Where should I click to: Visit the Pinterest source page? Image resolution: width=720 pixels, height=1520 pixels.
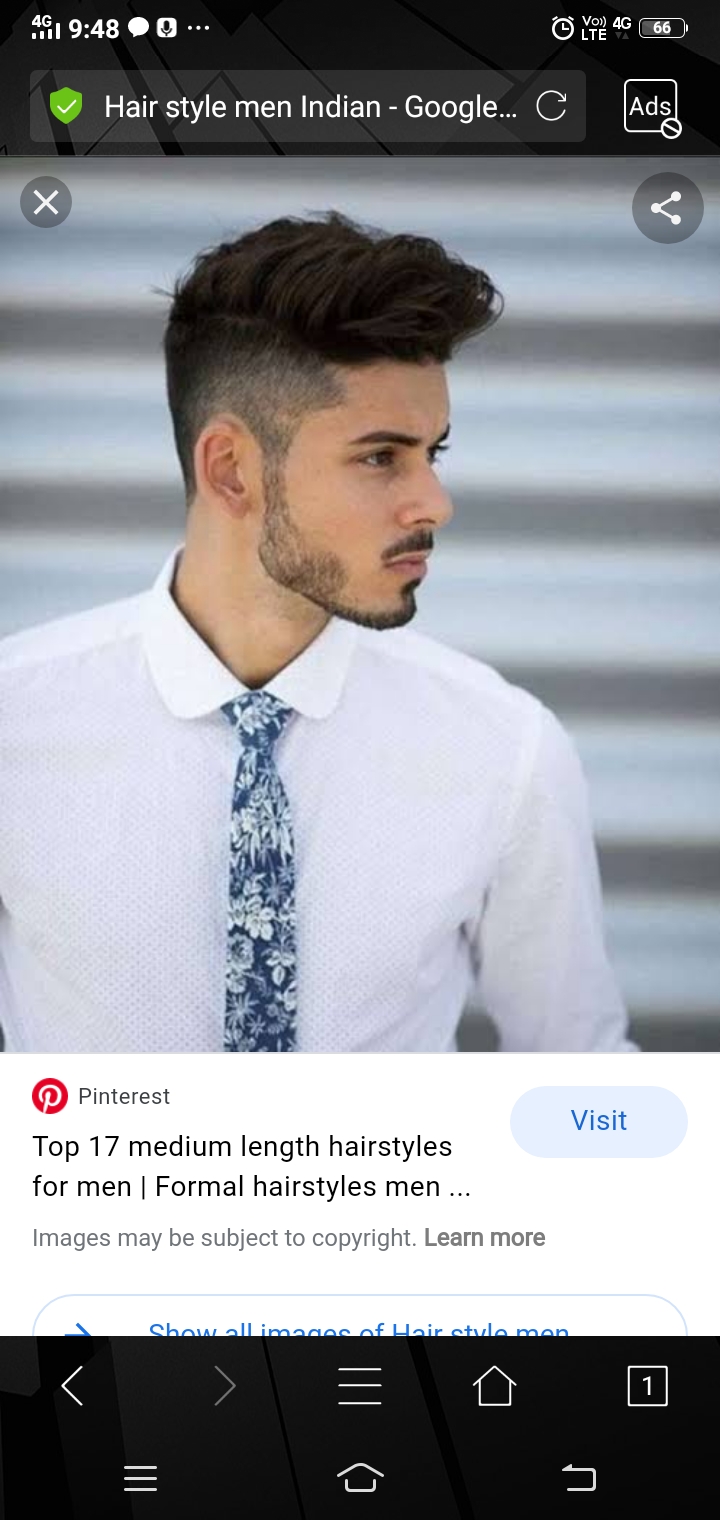pos(598,1121)
